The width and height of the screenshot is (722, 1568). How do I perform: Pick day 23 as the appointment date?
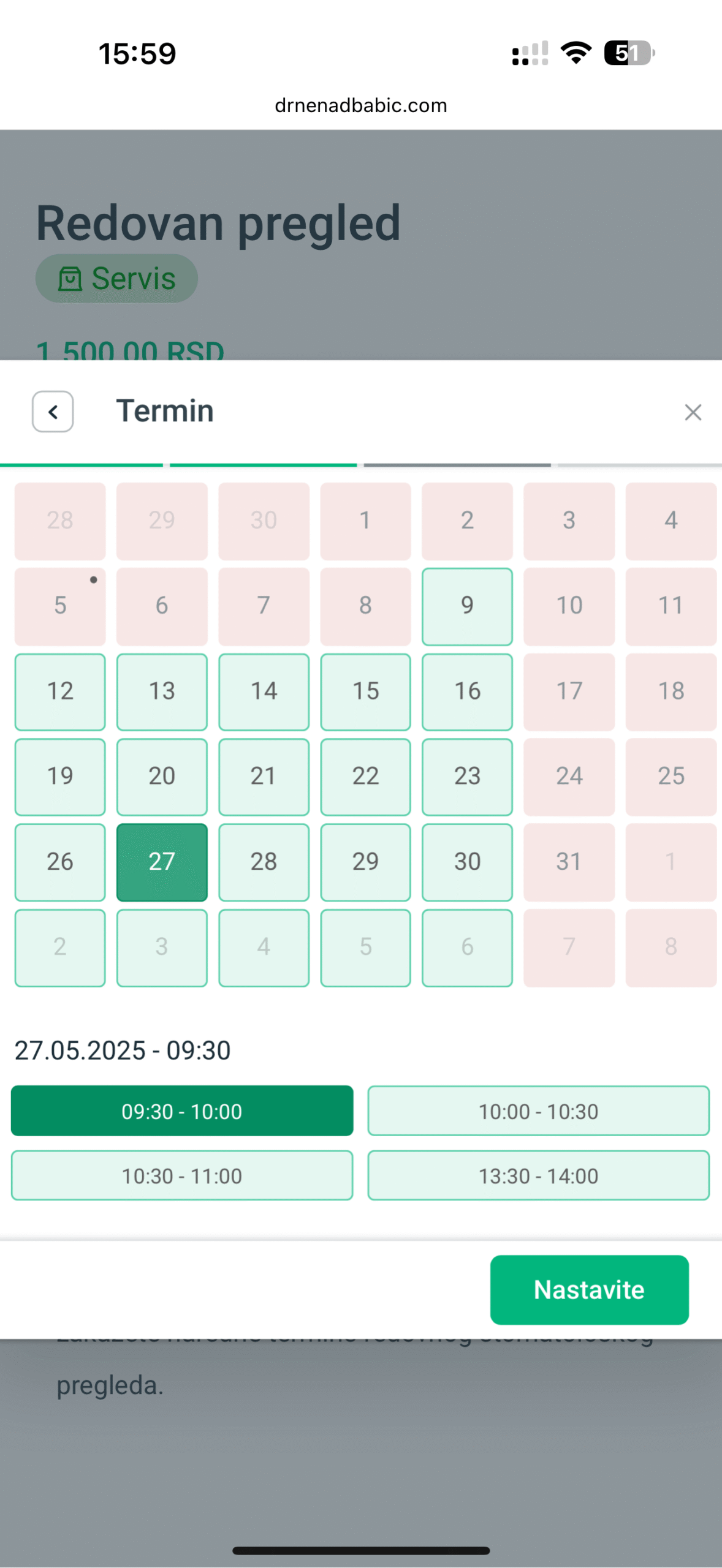pos(467,777)
